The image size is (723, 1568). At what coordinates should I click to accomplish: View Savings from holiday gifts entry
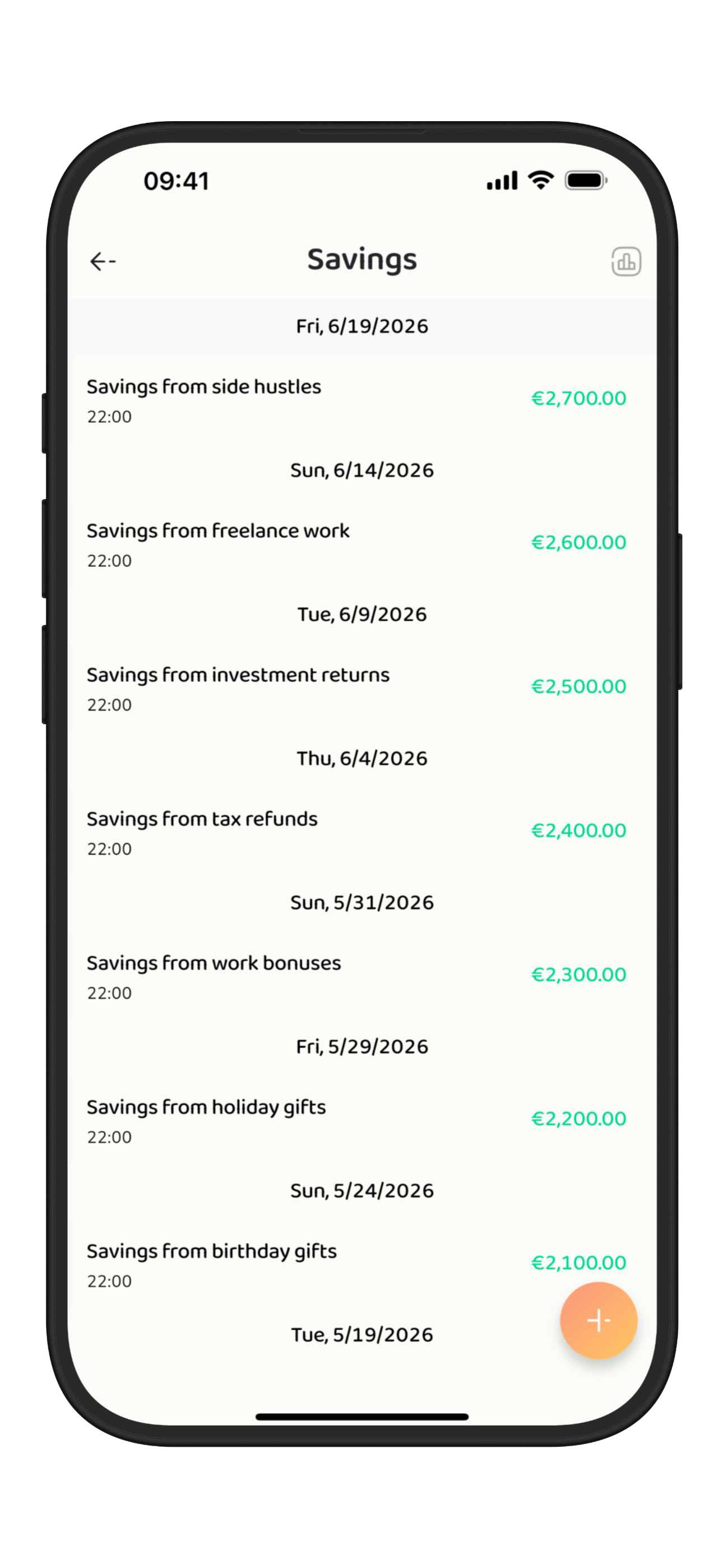pos(361,1120)
